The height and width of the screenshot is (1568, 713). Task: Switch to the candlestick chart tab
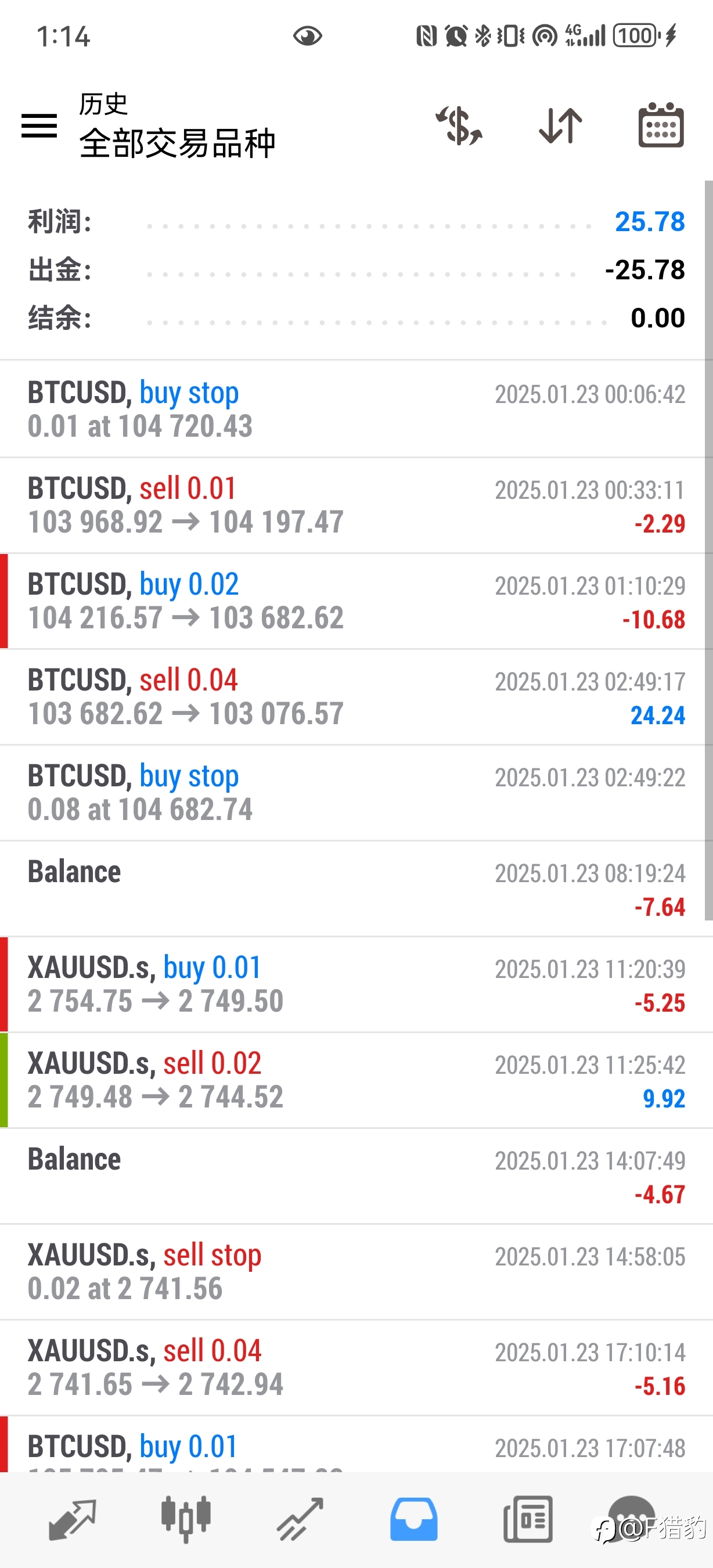point(186,1519)
